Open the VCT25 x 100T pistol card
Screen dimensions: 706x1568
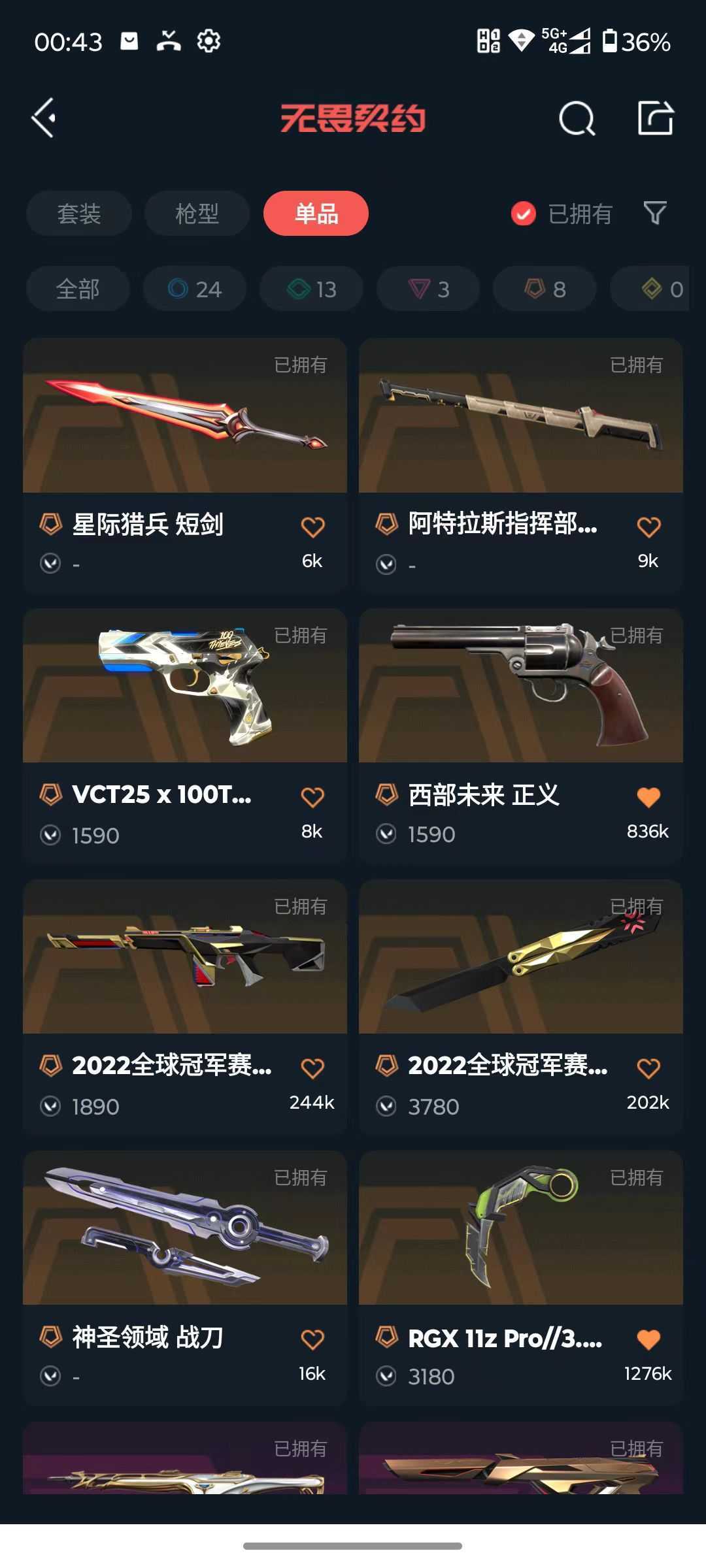(x=184, y=702)
